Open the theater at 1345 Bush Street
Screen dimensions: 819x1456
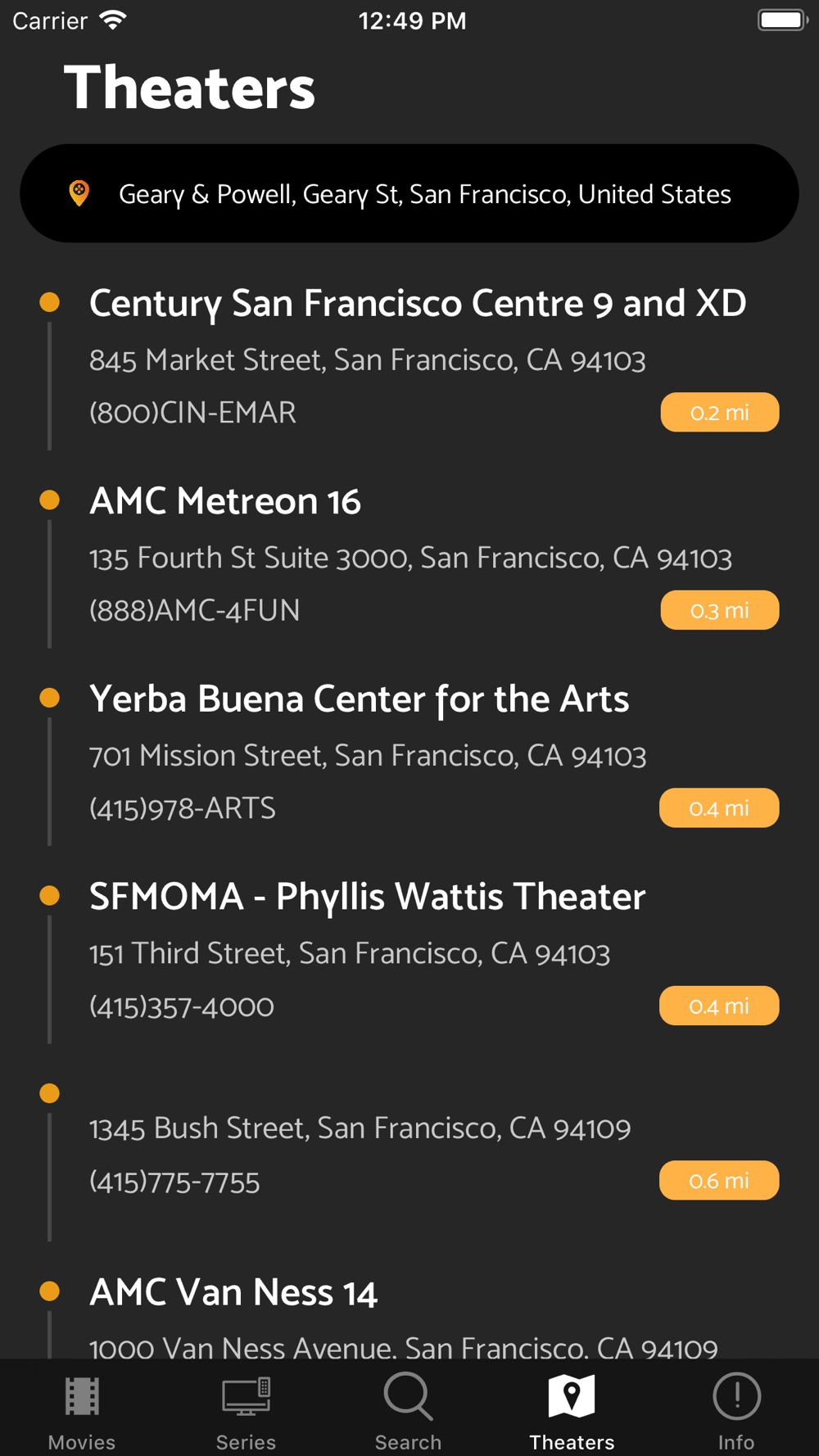[409, 1155]
